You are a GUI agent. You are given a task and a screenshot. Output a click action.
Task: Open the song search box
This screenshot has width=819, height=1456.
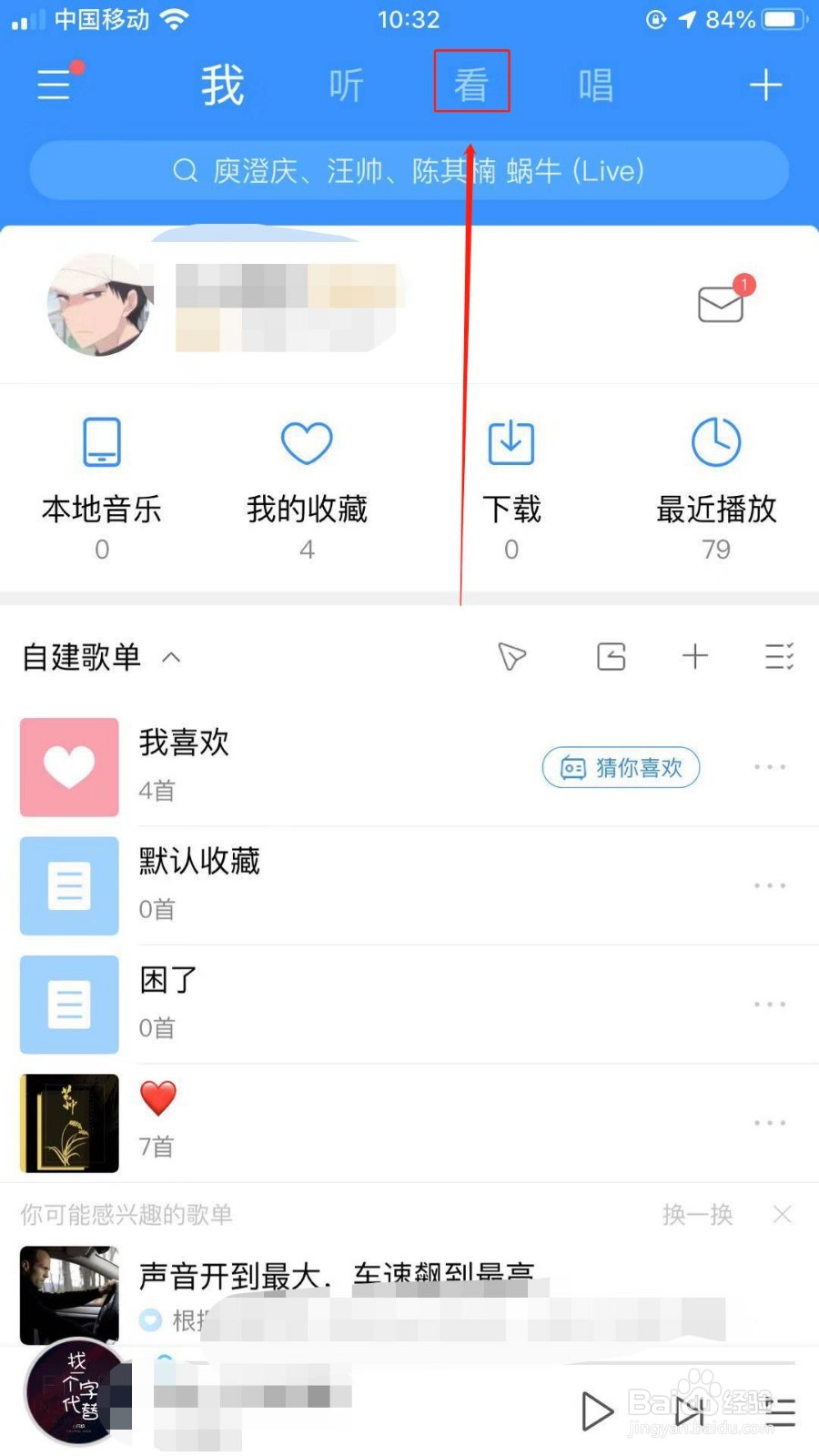pos(409,171)
